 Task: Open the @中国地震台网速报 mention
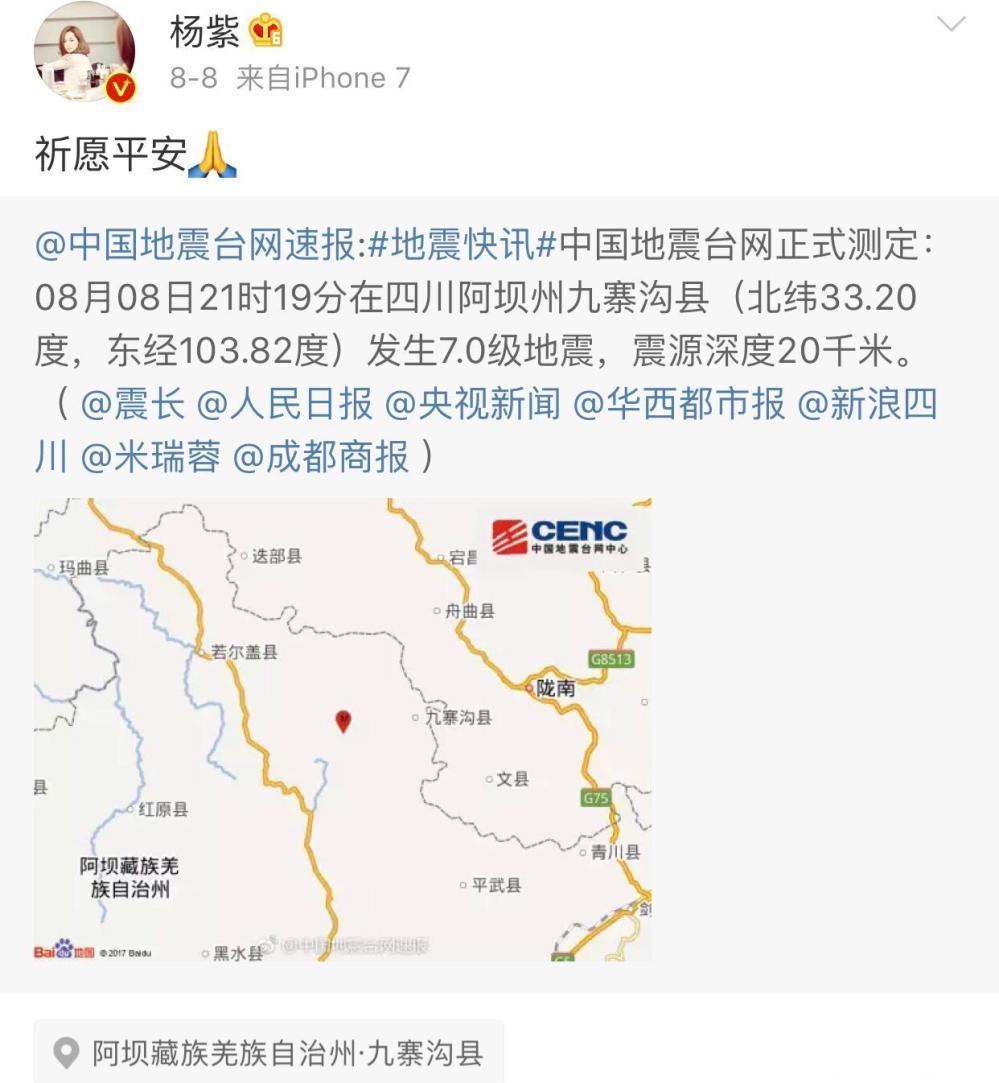pyautogui.click(x=195, y=244)
